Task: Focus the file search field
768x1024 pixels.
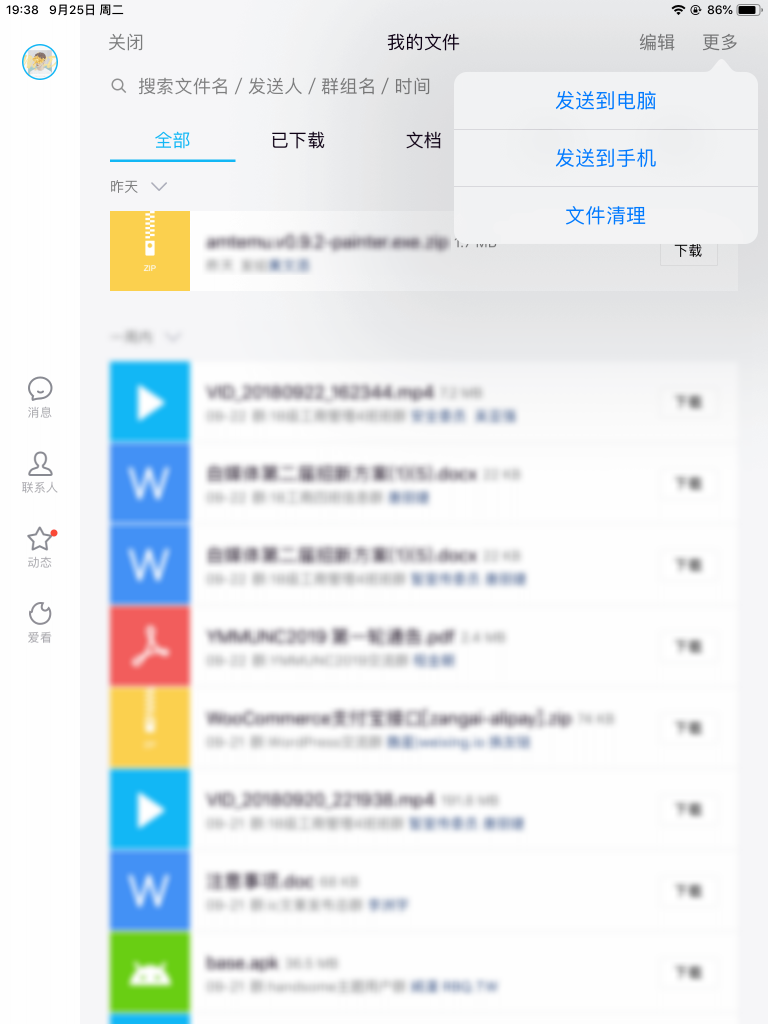Action: [284, 87]
